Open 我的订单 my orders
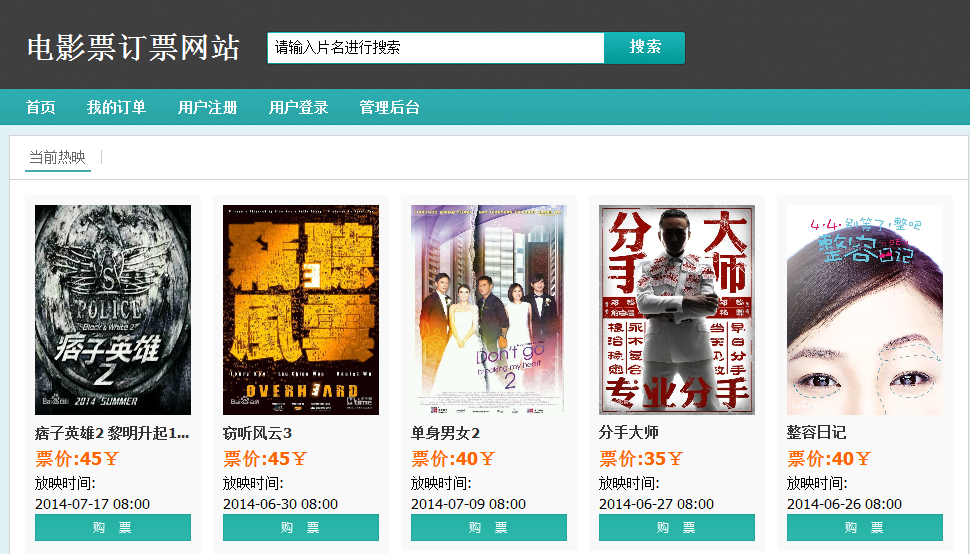Image resolution: width=970 pixels, height=554 pixels. click(116, 107)
